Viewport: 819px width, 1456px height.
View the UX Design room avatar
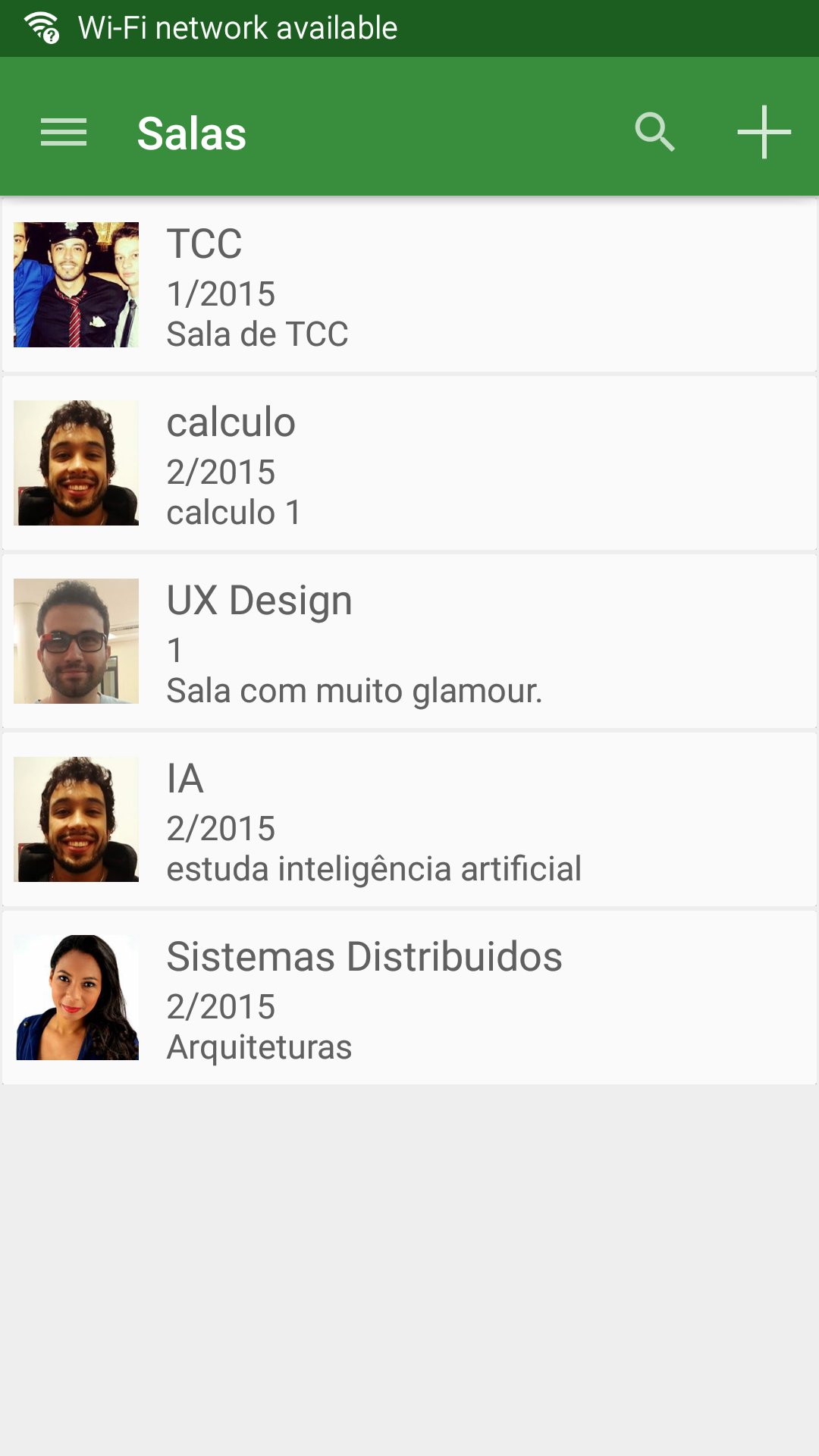pos(76,641)
